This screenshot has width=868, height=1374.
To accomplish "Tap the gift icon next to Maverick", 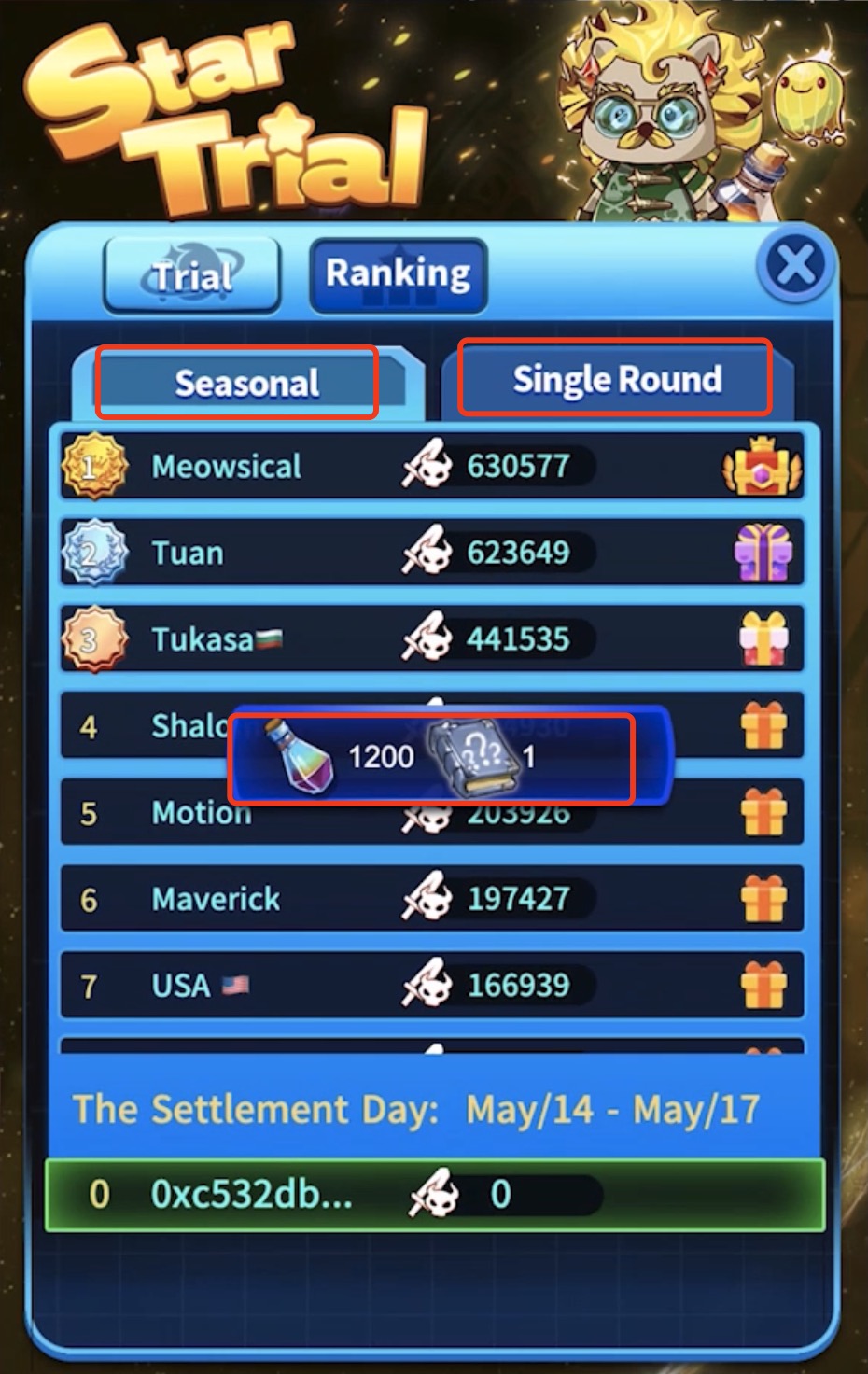I will [763, 899].
